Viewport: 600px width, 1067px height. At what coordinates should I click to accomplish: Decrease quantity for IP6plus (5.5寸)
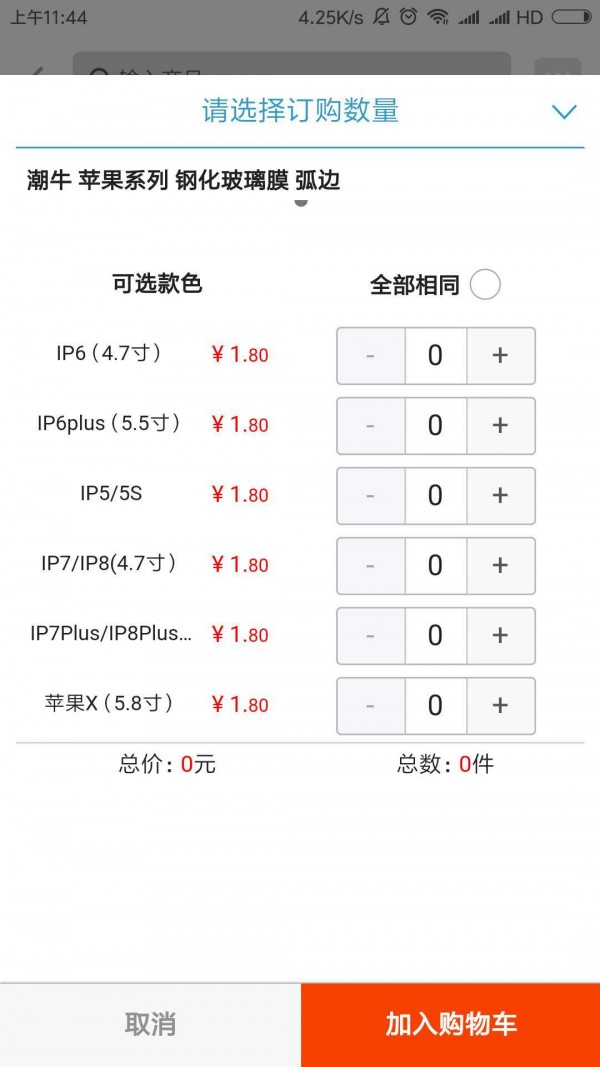coord(371,425)
